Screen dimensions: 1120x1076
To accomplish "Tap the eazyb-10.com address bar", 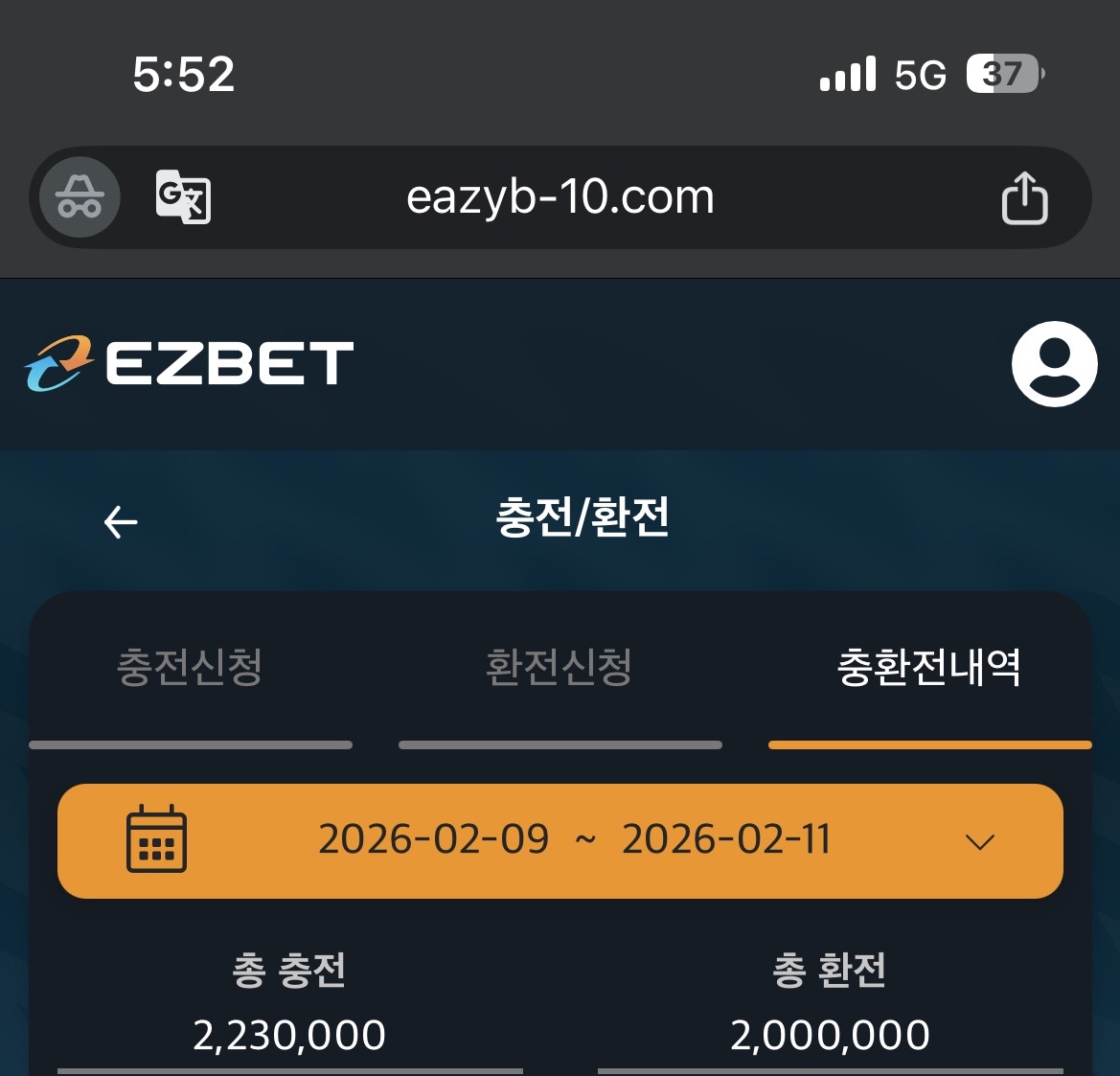I will [x=560, y=197].
